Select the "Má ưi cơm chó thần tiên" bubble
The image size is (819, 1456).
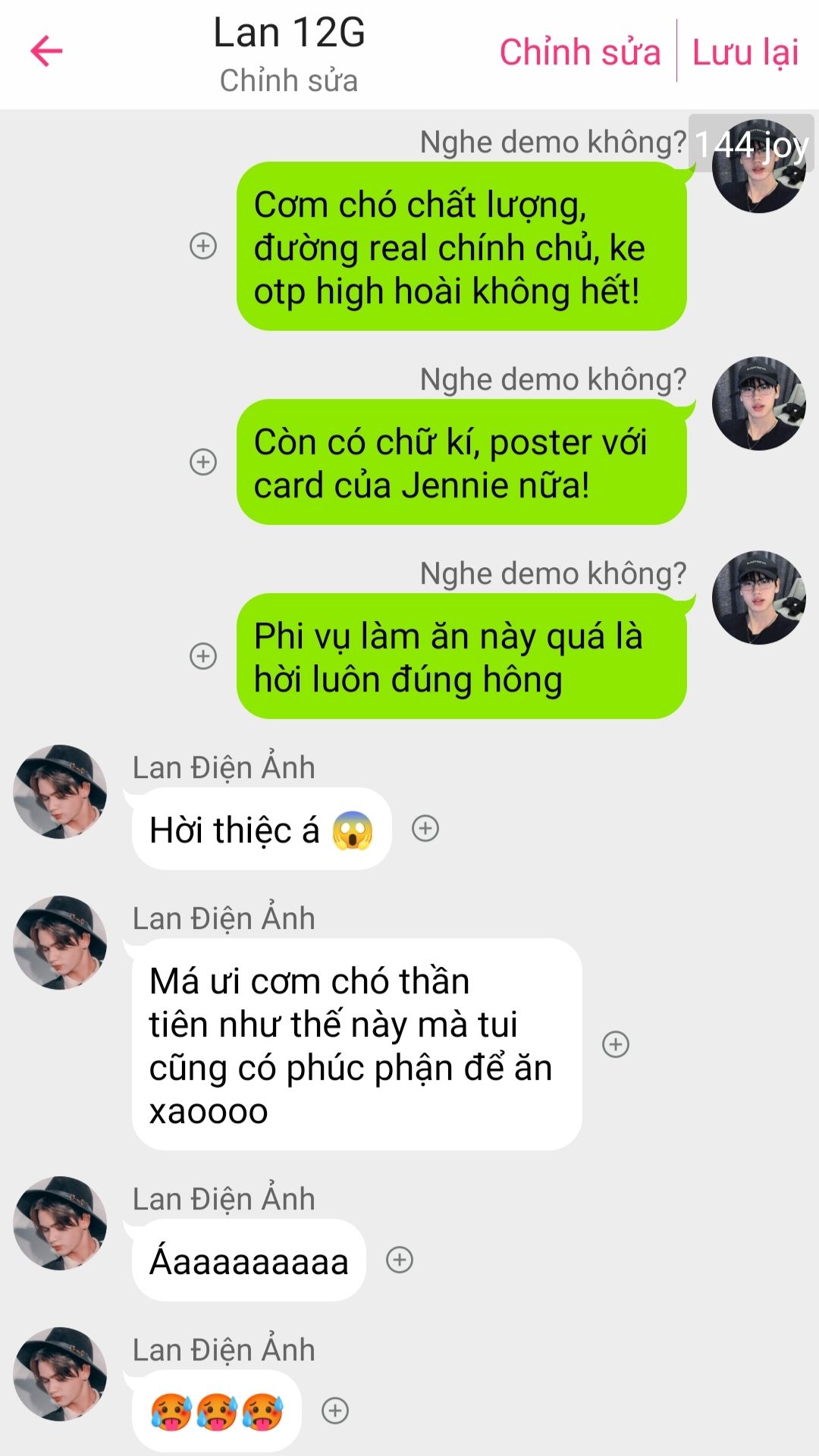tap(356, 1044)
